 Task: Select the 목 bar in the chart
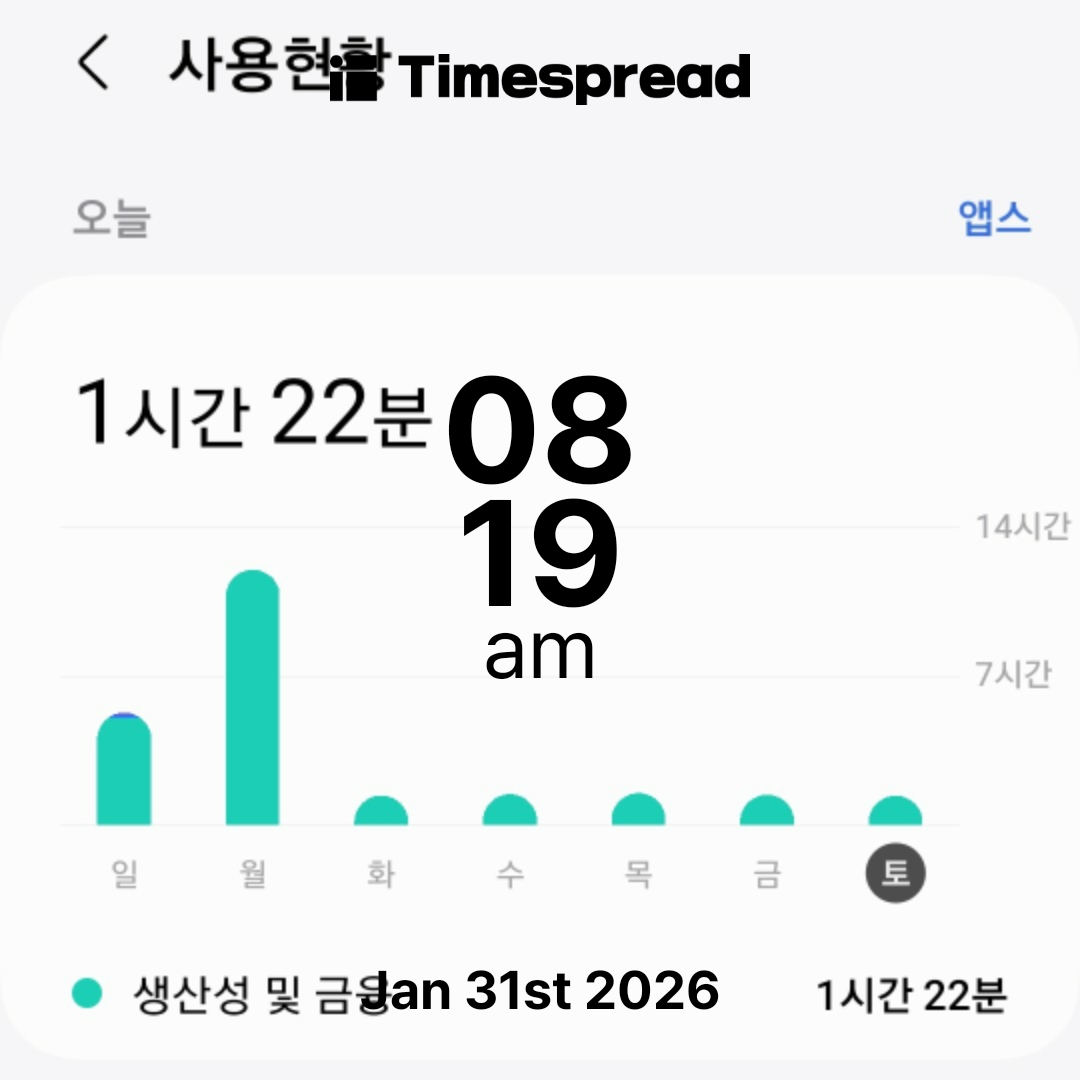click(x=638, y=810)
